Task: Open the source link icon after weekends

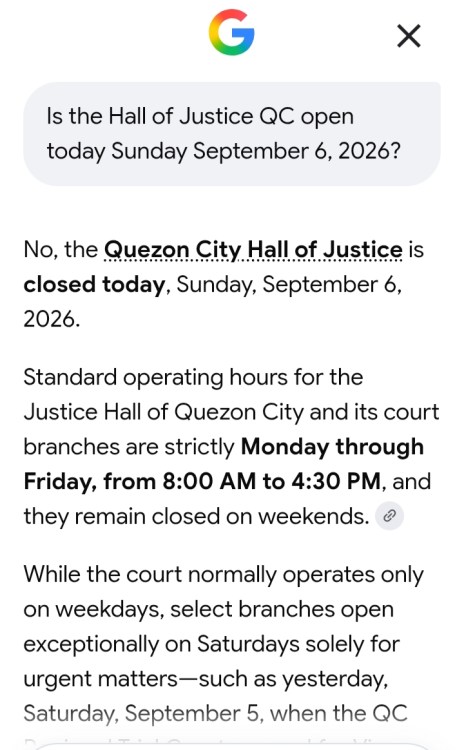Action: click(389, 516)
